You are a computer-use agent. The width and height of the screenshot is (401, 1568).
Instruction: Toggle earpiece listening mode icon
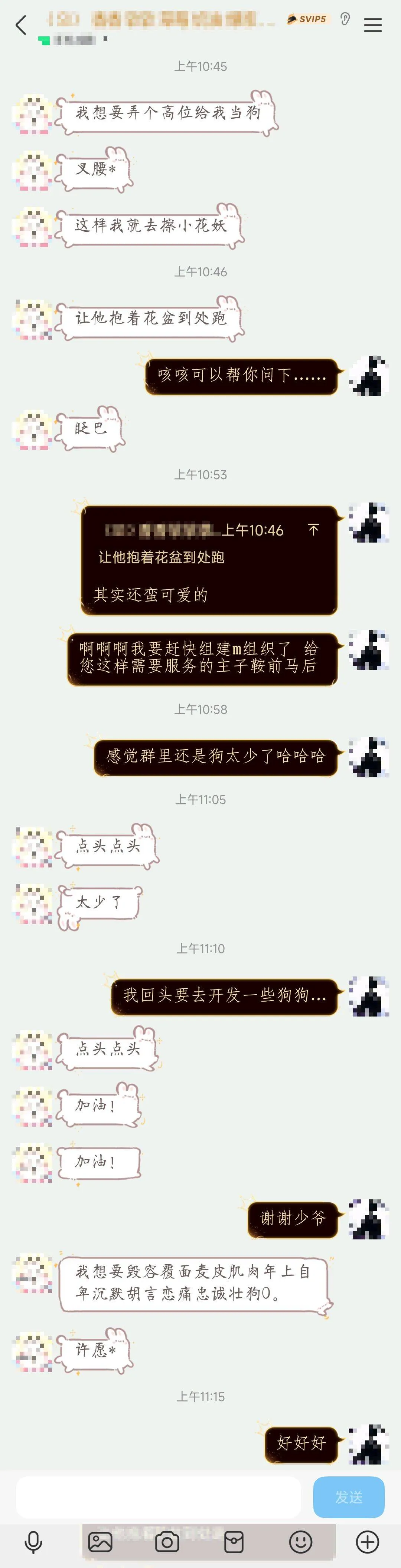pos(345,20)
